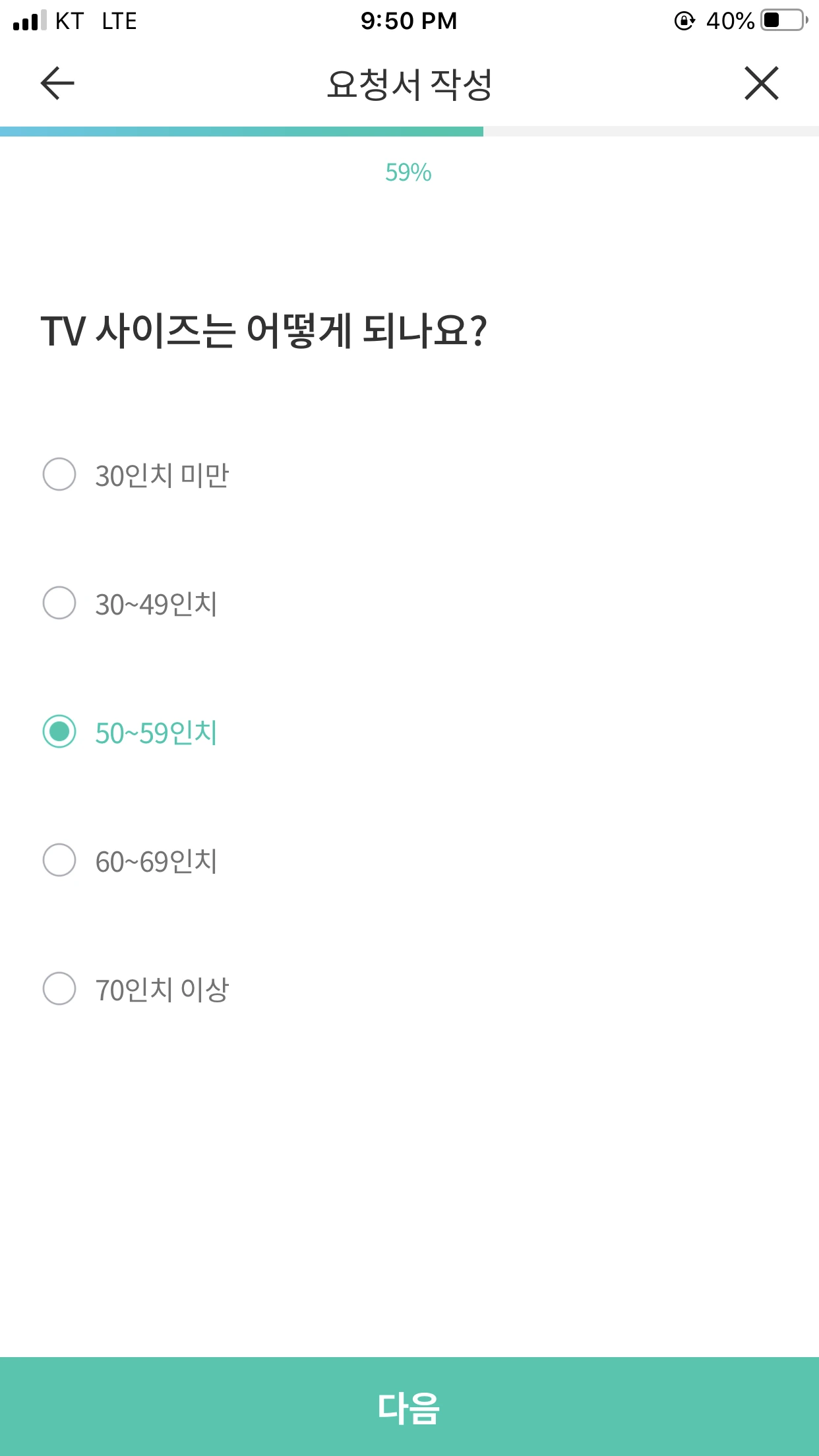The image size is (819, 1456).
Task: Close the 요청서 작성 form
Action: [761, 83]
